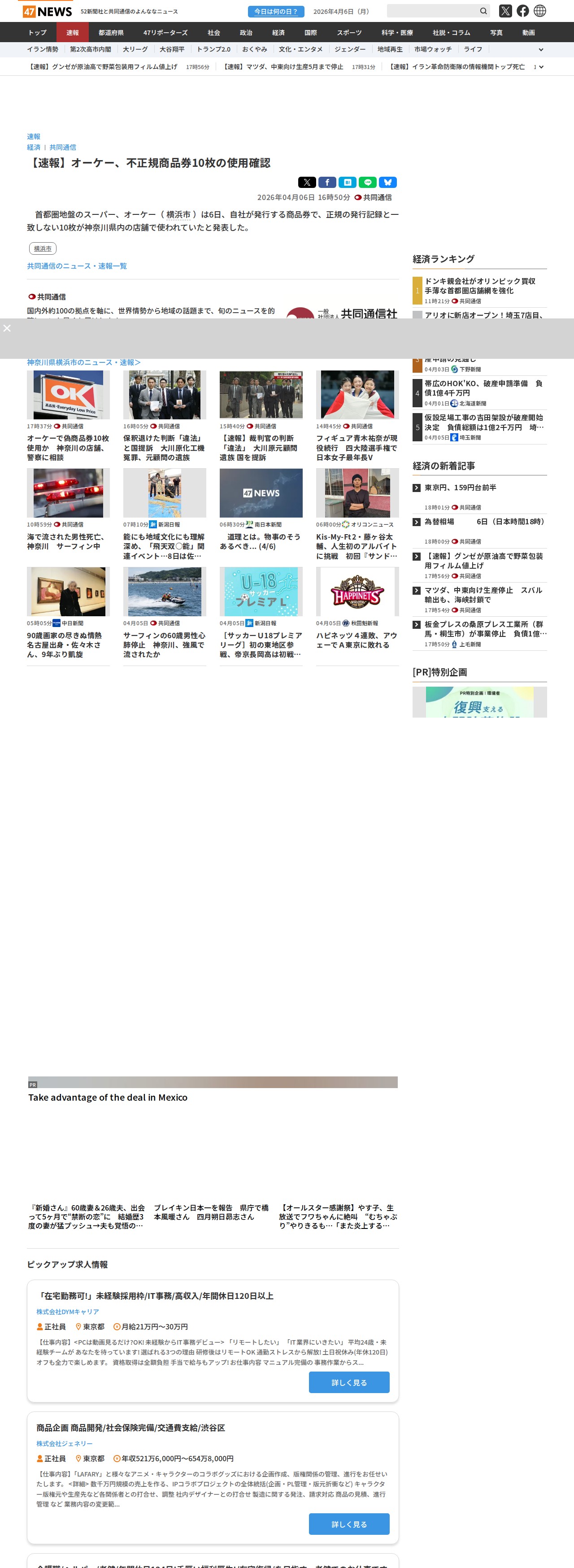Tap 詳しく見る for 株式会社DYMキャリア job
The image size is (574, 1568).
[349, 1382]
